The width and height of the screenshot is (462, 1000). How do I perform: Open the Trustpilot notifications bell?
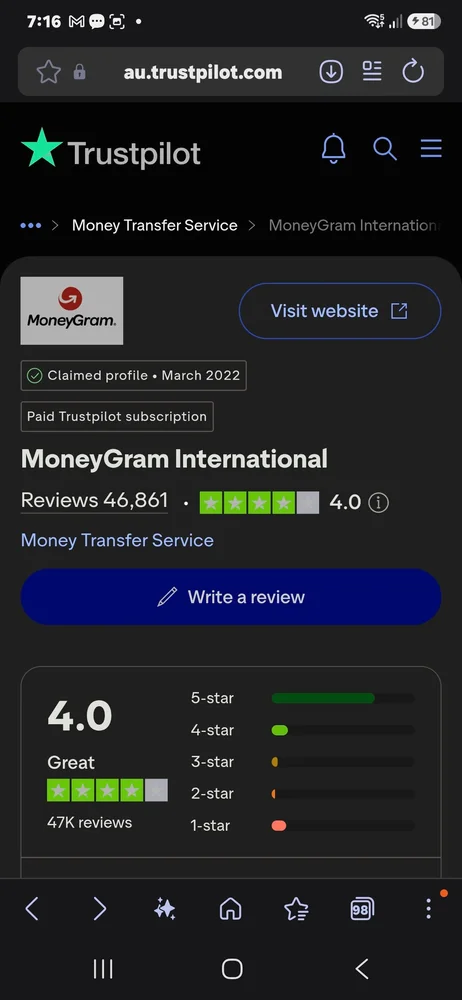coord(333,149)
